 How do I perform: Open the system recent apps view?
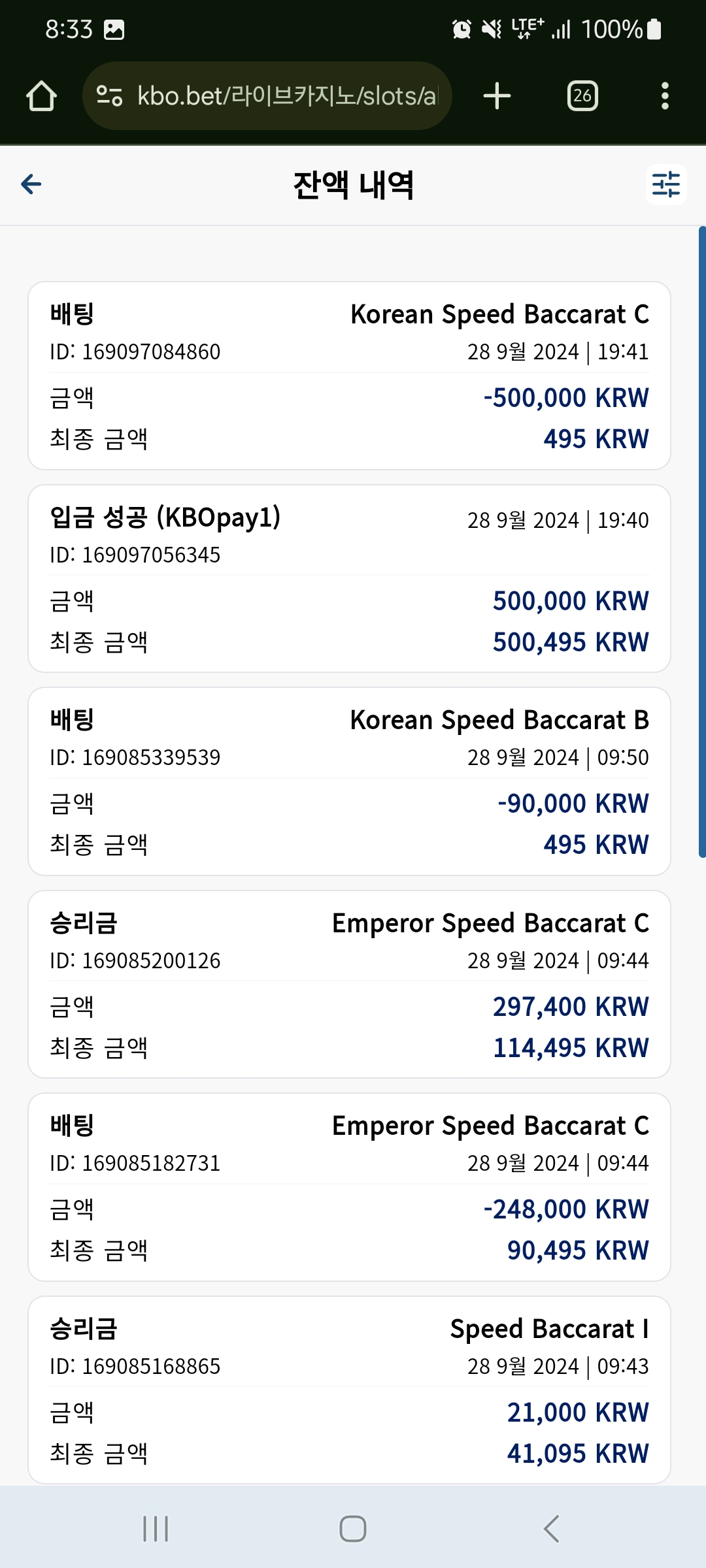(x=156, y=1528)
